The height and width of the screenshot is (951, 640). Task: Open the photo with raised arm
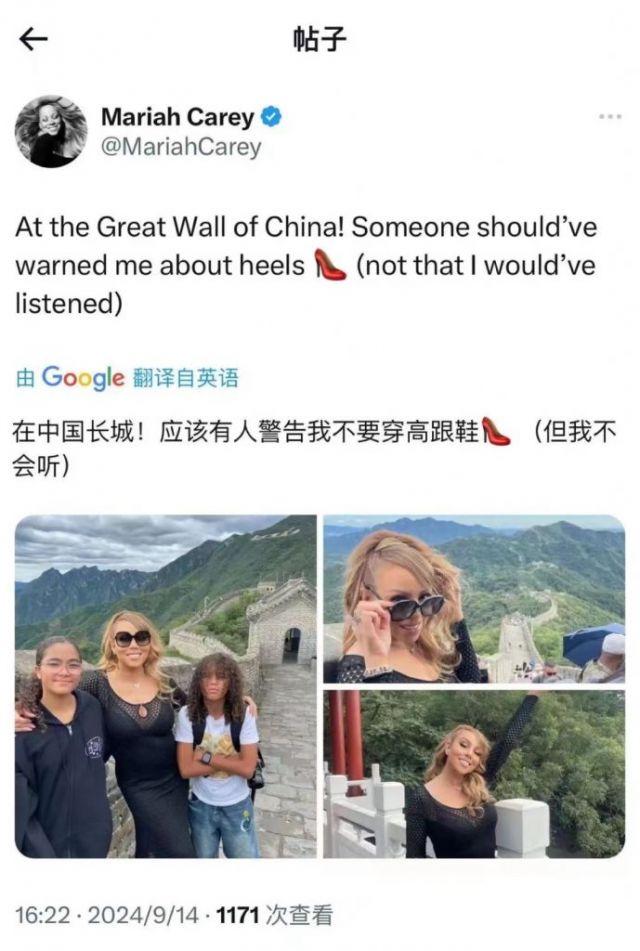tap(473, 774)
